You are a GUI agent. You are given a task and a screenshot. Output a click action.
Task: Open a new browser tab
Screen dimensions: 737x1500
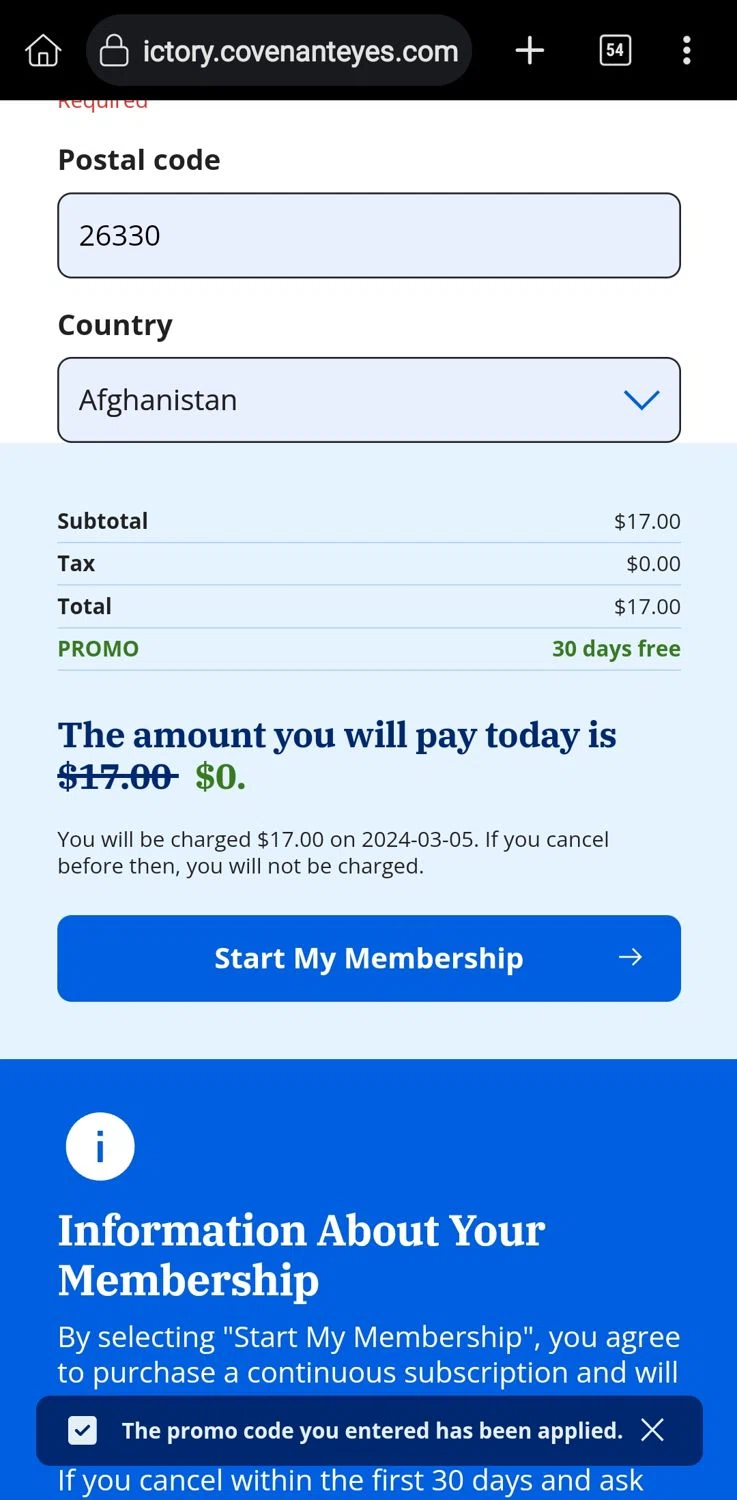[529, 50]
